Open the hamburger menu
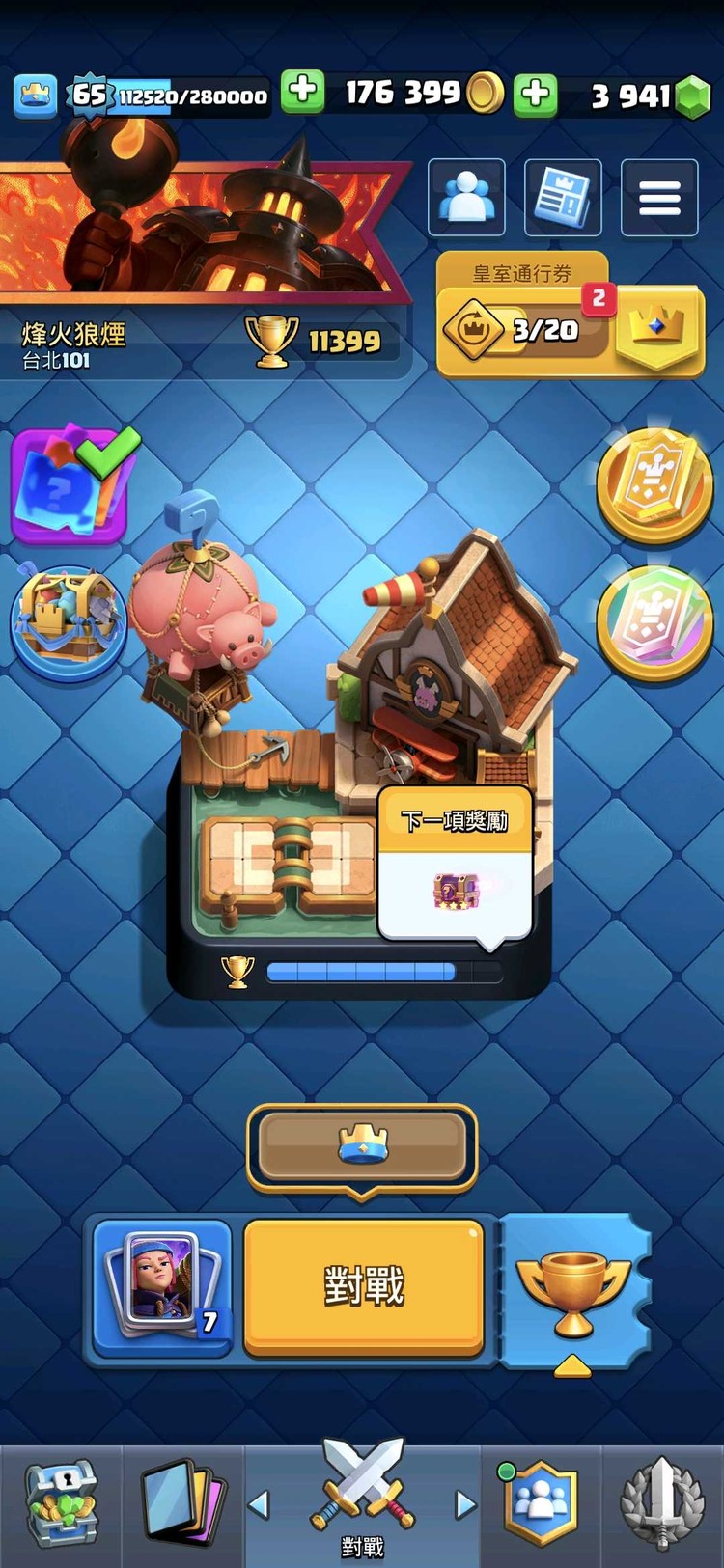724x1568 pixels. click(659, 198)
